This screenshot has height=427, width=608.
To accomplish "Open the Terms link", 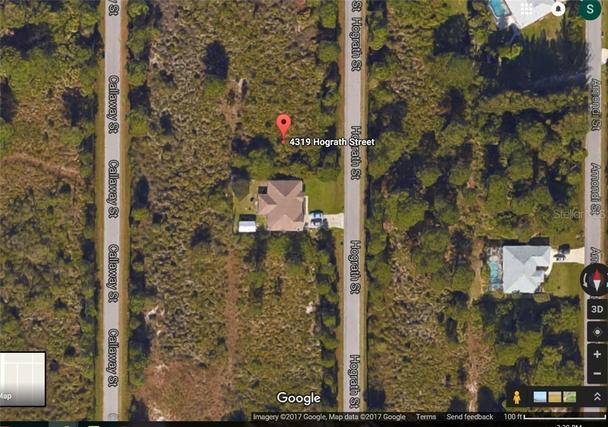I will [x=426, y=417].
